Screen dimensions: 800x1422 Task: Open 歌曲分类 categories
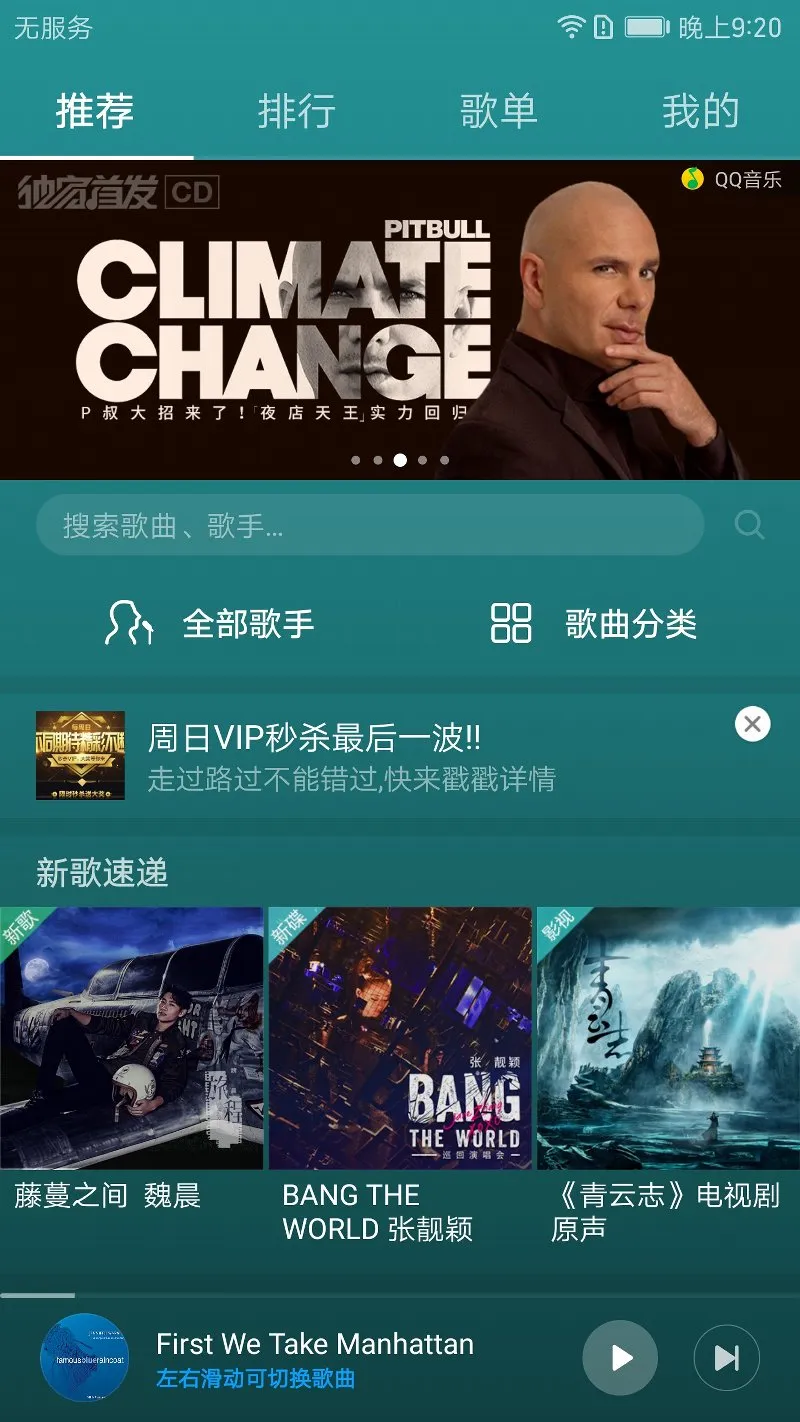594,624
